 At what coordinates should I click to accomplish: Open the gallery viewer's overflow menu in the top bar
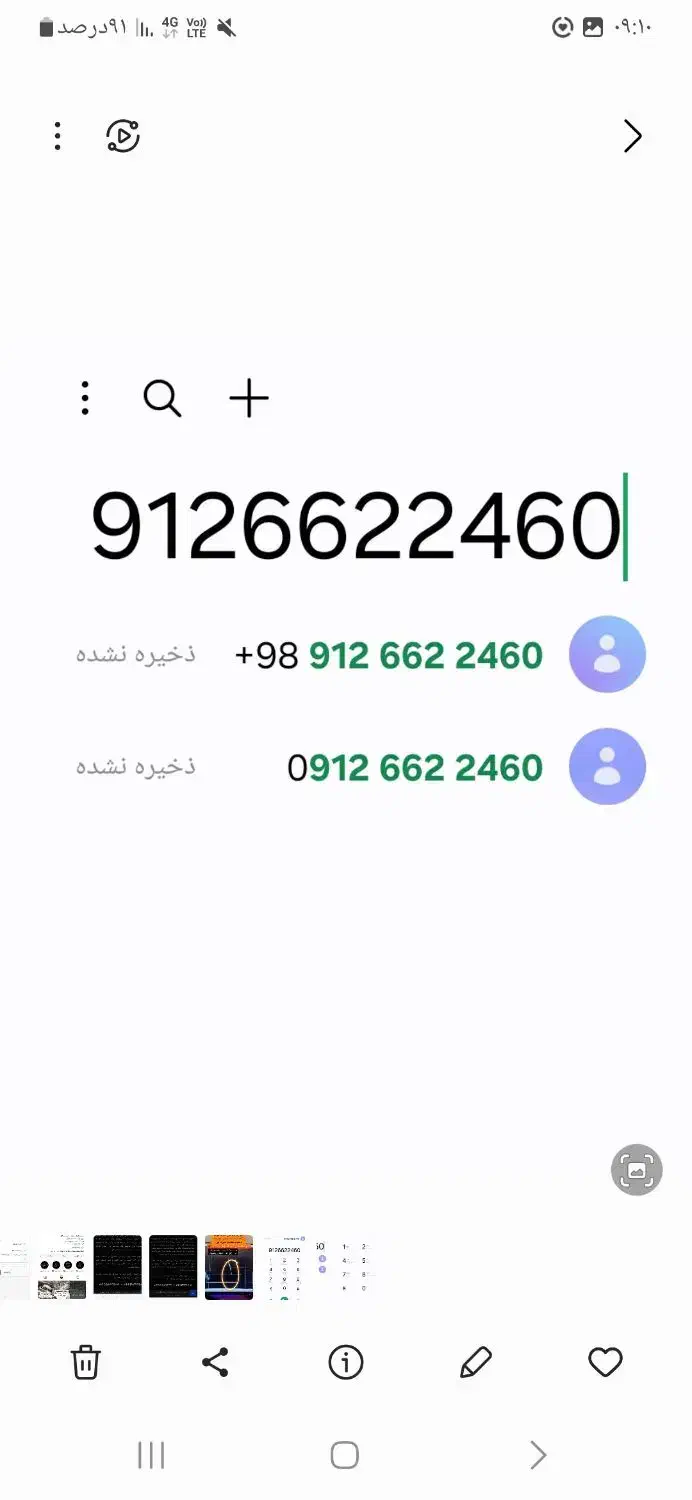coord(58,136)
